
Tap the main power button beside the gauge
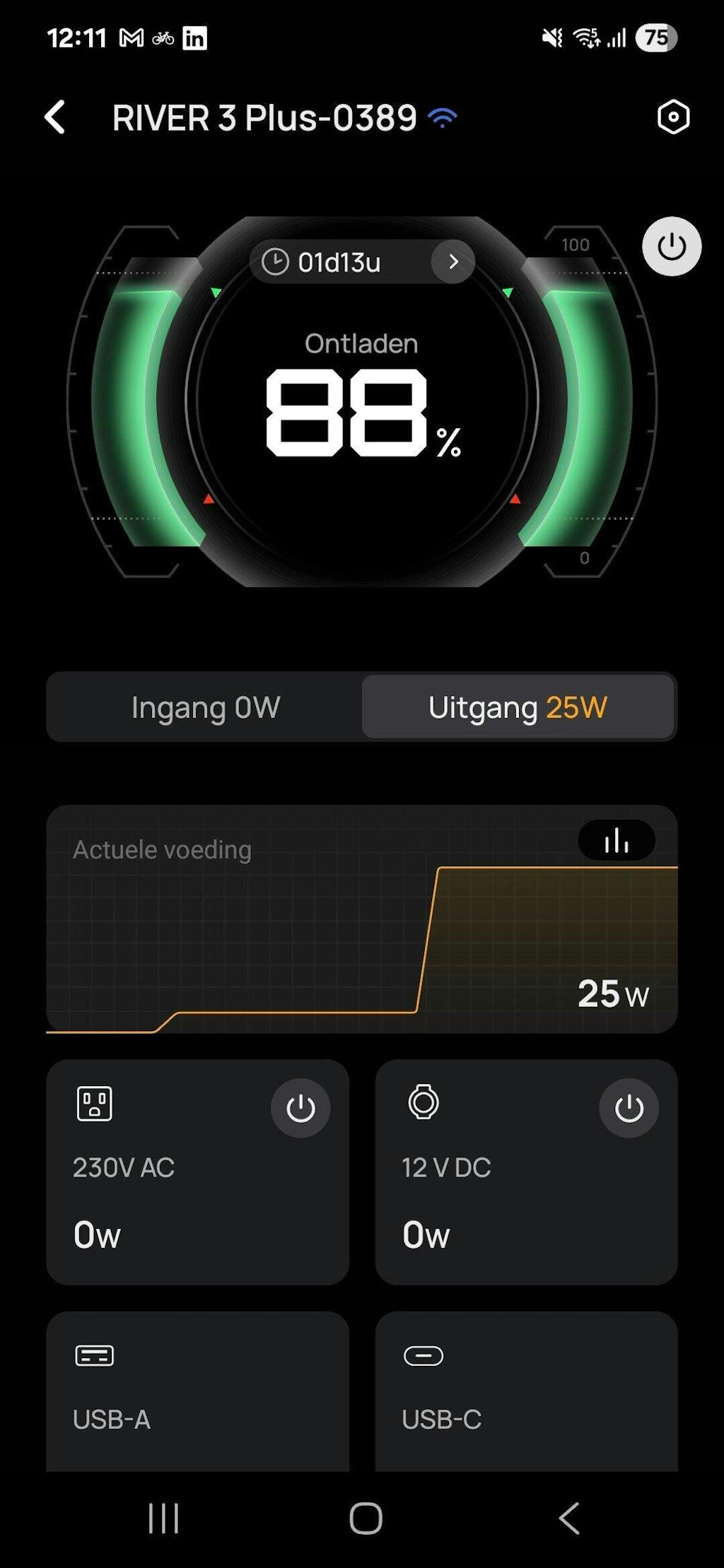pyautogui.click(x=671, y=247)
